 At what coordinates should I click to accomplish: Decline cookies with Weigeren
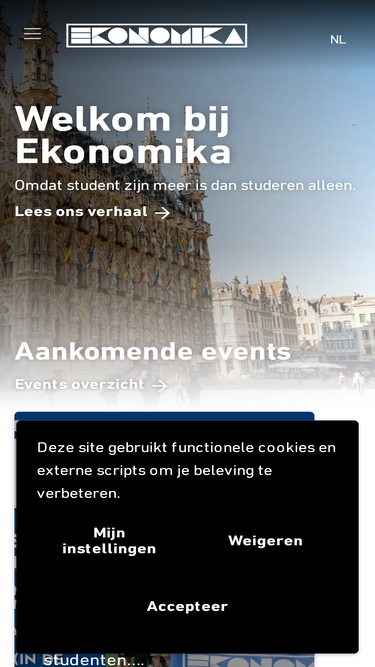click(x=265, y=541)
